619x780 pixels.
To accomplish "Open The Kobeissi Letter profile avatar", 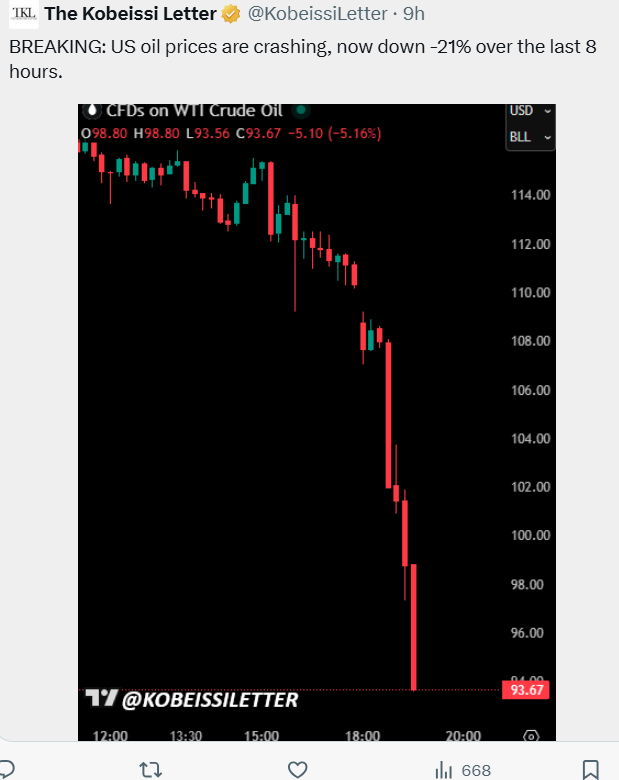I will pyautogui.click(x=23, y=15).
